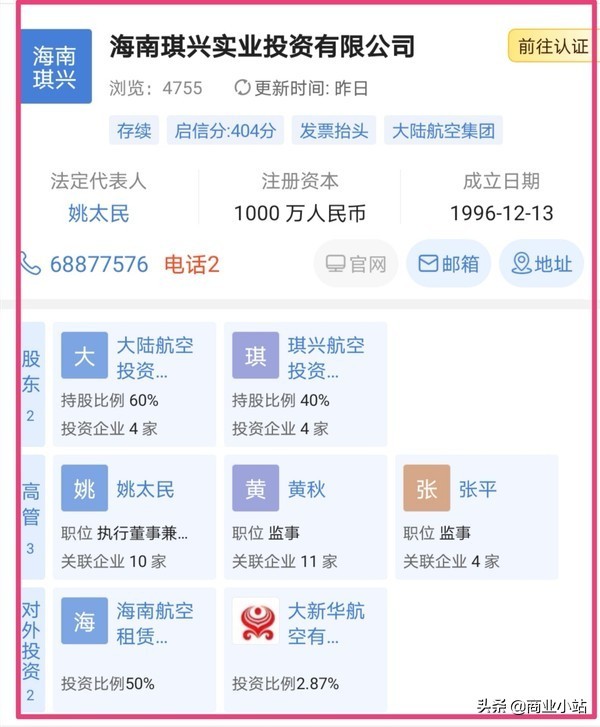
Task: View the company 地址
Action: (x=541, y=264)
